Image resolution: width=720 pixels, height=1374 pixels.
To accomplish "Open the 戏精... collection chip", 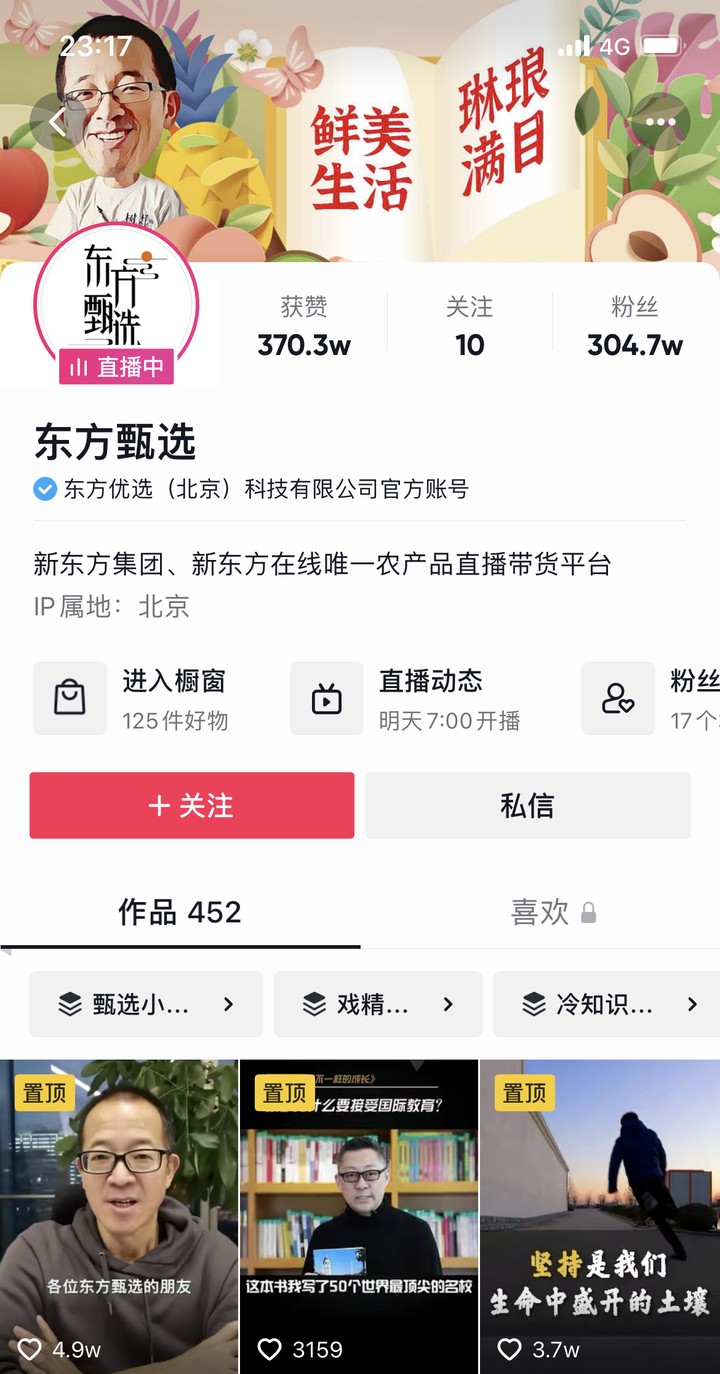I will pyautogui.click(x=378, y=1004).
